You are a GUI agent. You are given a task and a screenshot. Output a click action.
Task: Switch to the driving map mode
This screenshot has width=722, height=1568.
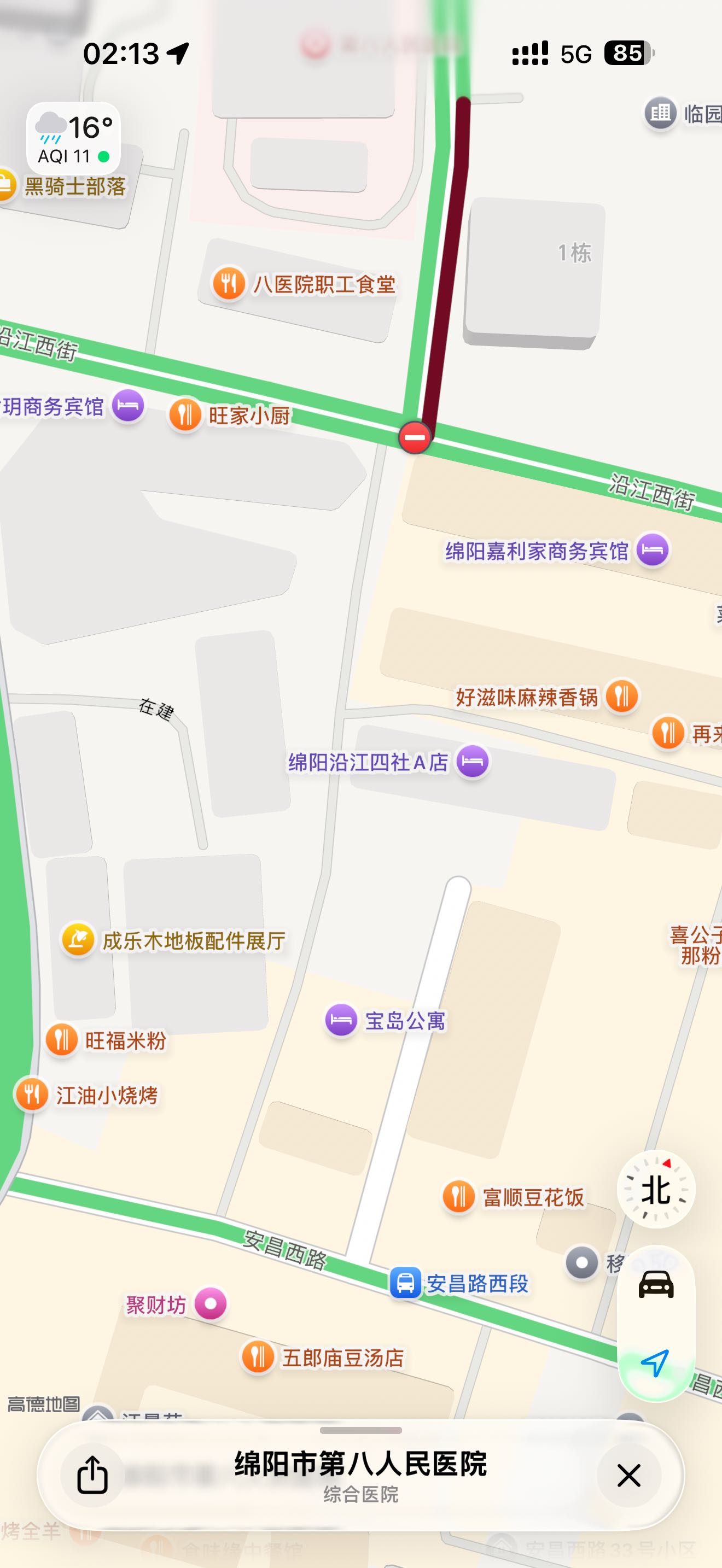(656, 1284)
